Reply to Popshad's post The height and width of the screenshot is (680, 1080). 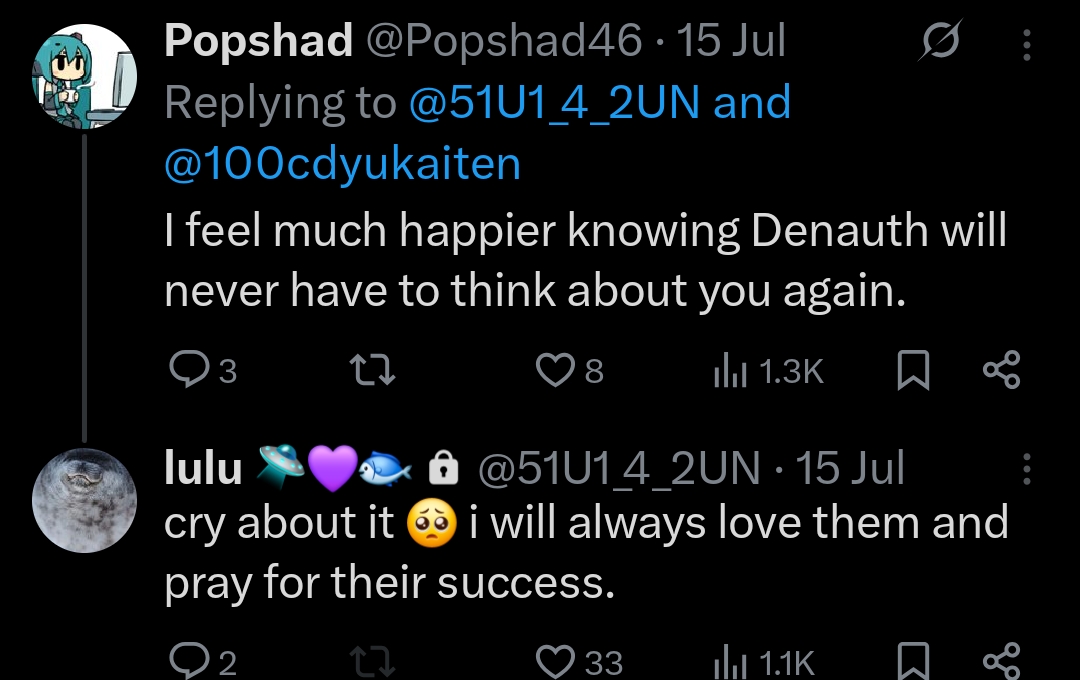point(187,372)
